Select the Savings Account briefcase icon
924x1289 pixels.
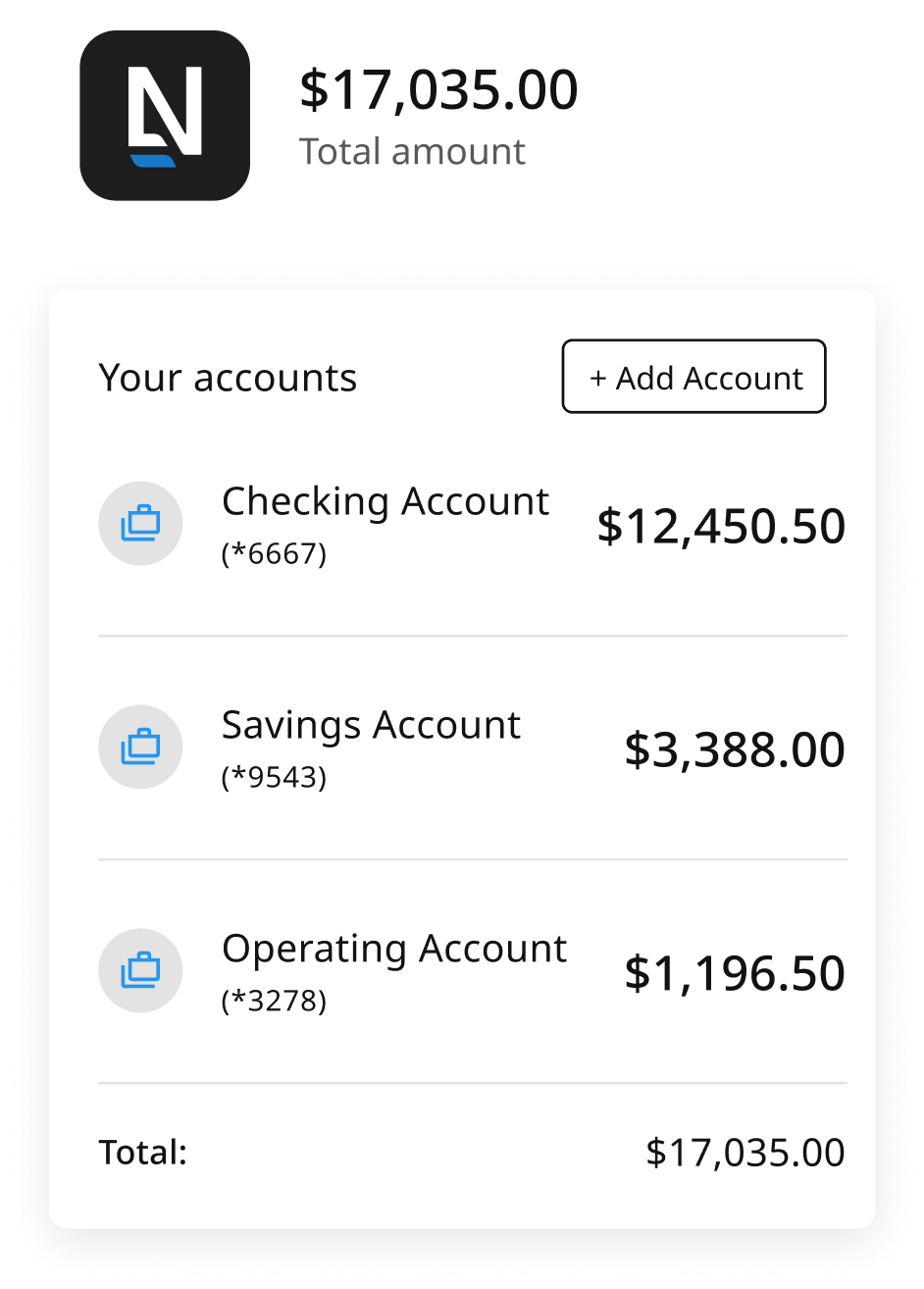click(140, 747)
